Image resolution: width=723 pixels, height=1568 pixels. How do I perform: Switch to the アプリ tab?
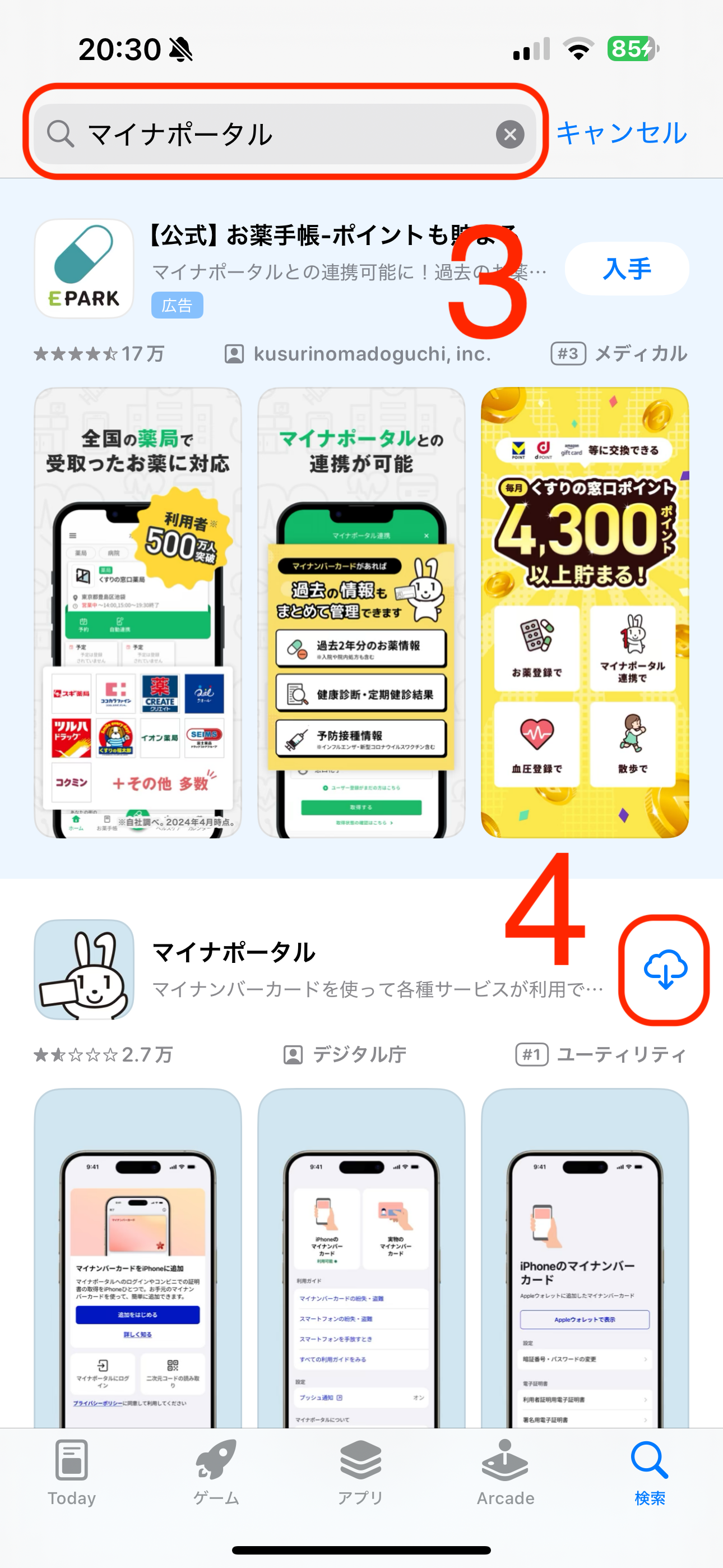click(361, 1472)
